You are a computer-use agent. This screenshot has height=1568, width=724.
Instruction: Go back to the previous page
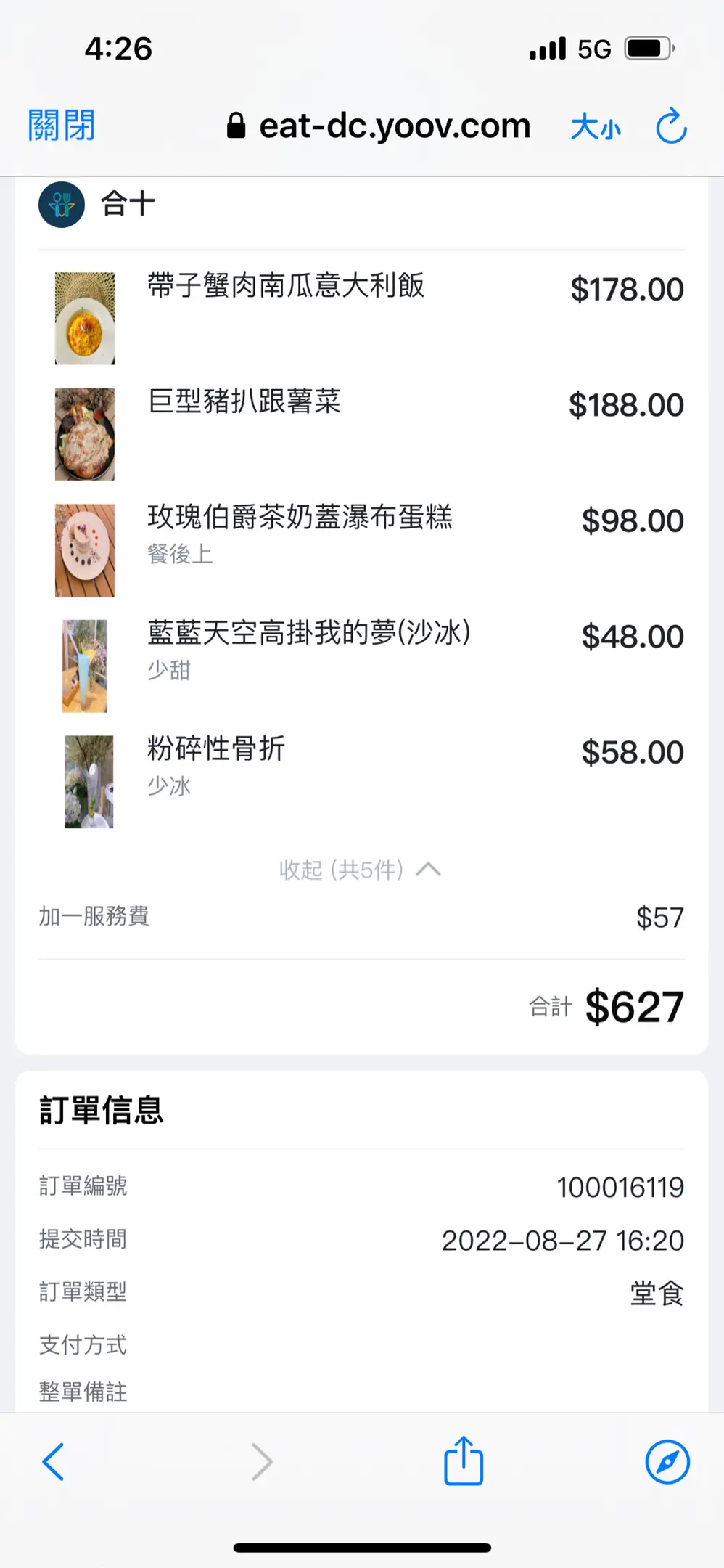54,1461
